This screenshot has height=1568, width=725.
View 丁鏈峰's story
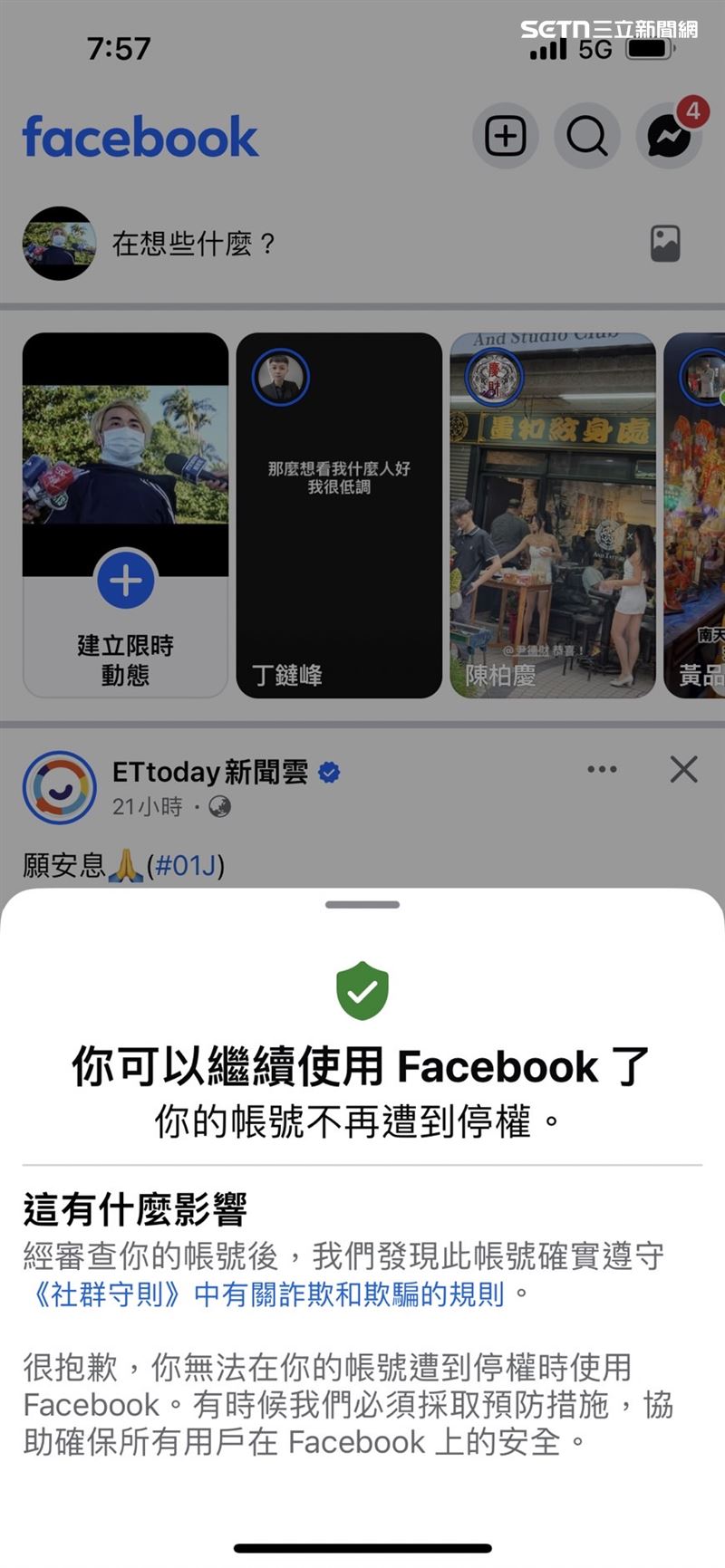coord(339,515)
